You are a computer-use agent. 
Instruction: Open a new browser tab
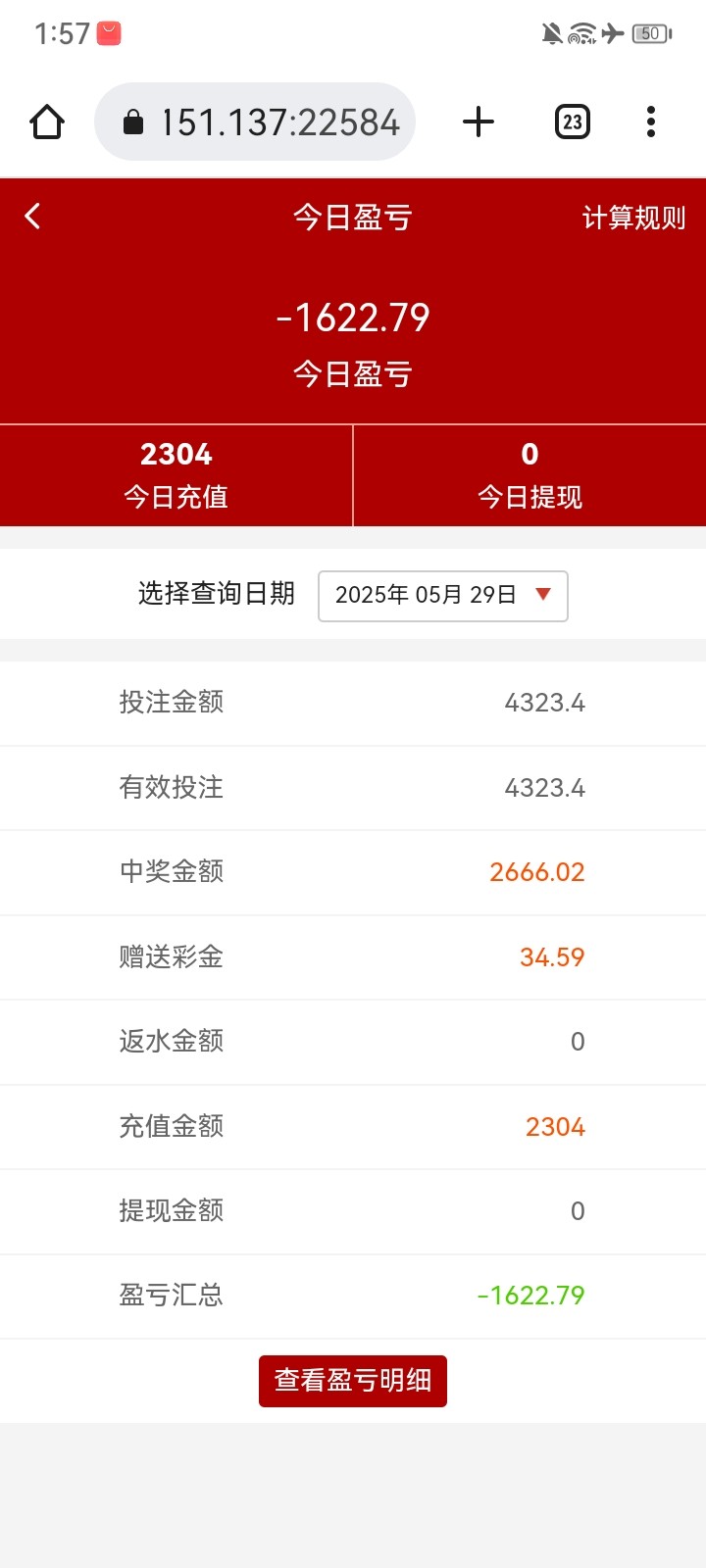tap(479, 122)
